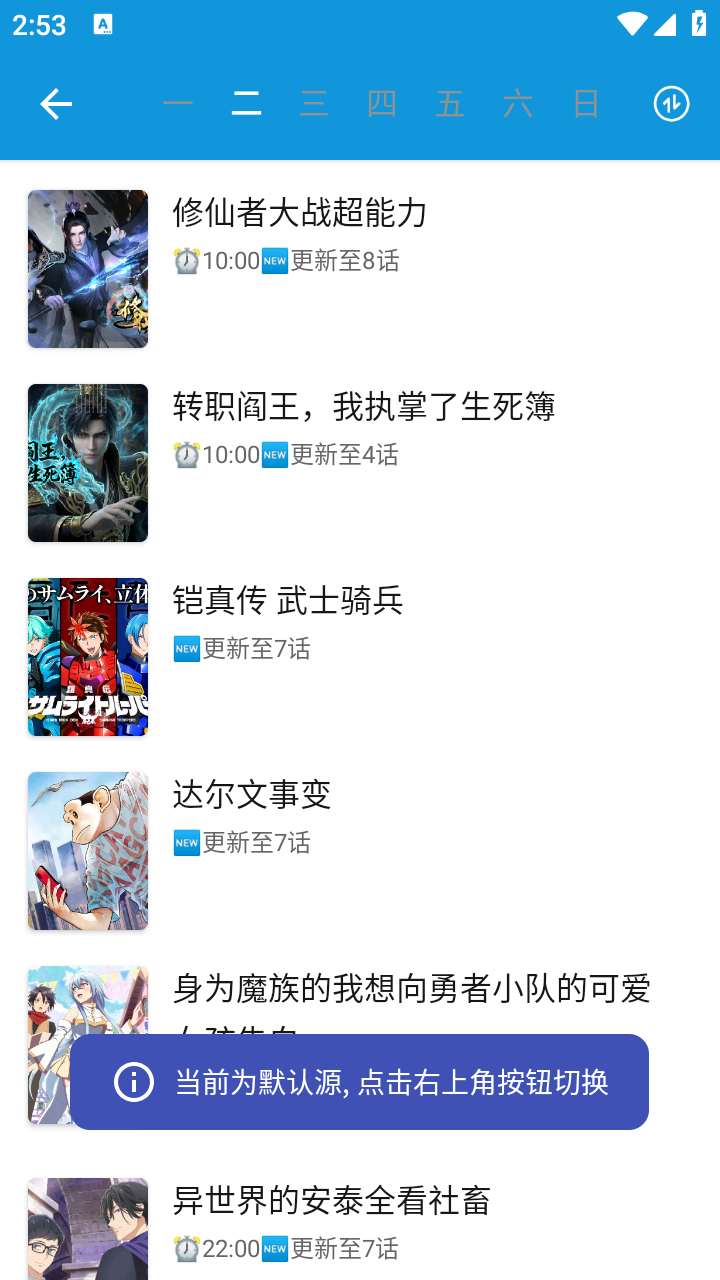This screenshot has height=1280, width=720.
Task: Tap the back arrow in the header
Action: point(56,103)
